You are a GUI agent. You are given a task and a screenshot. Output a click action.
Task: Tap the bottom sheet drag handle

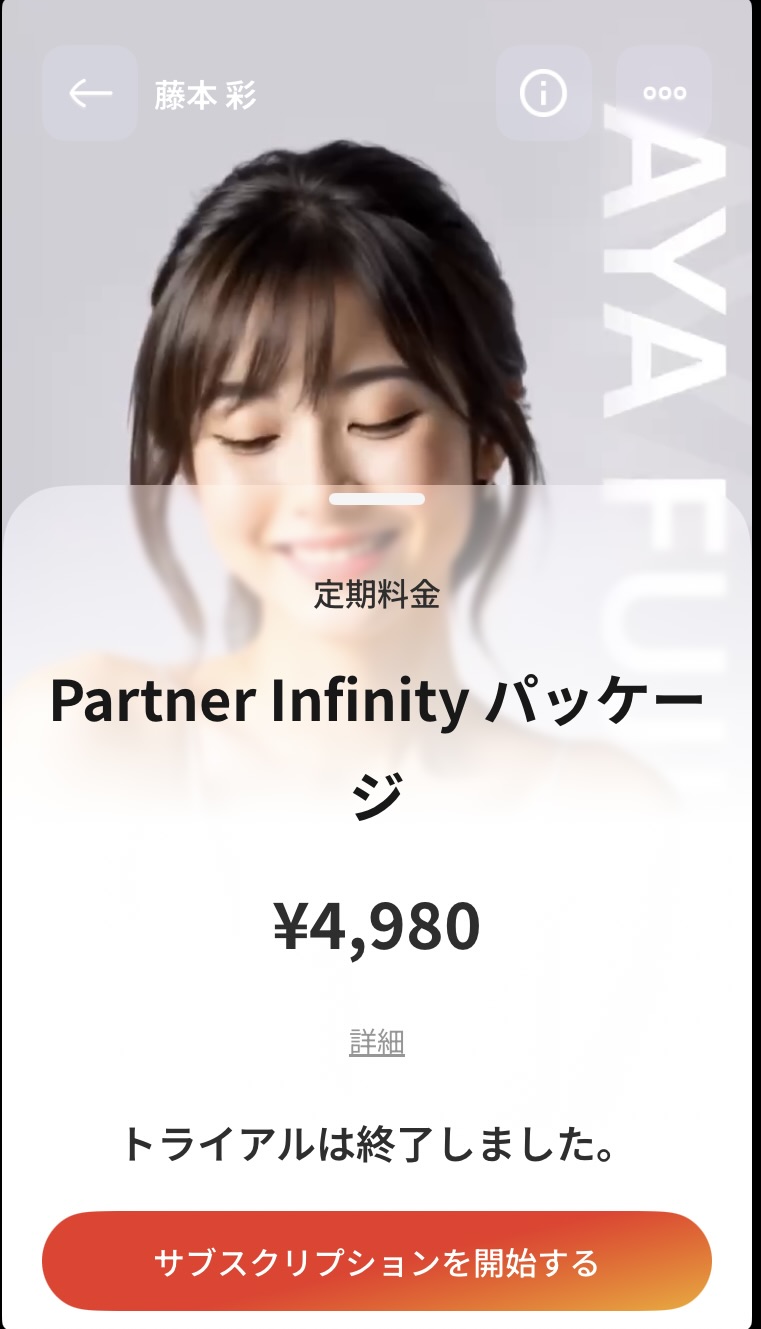point(376,498)
